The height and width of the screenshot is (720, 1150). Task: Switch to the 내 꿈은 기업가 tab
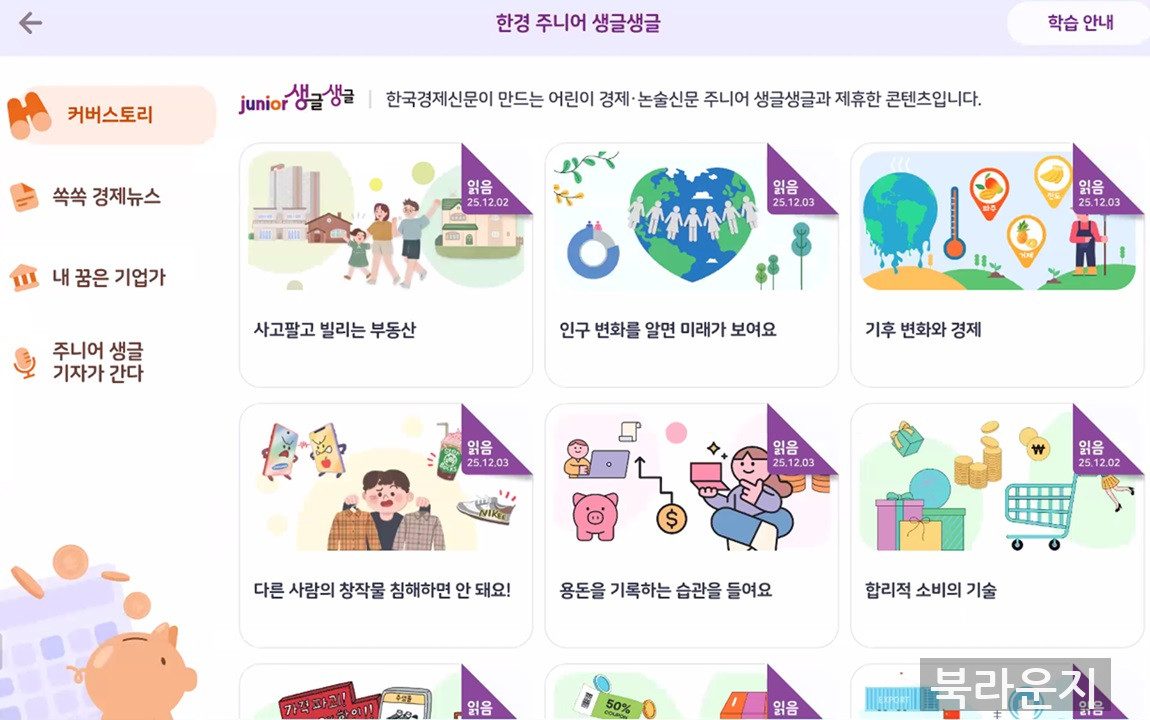[108, 278]
